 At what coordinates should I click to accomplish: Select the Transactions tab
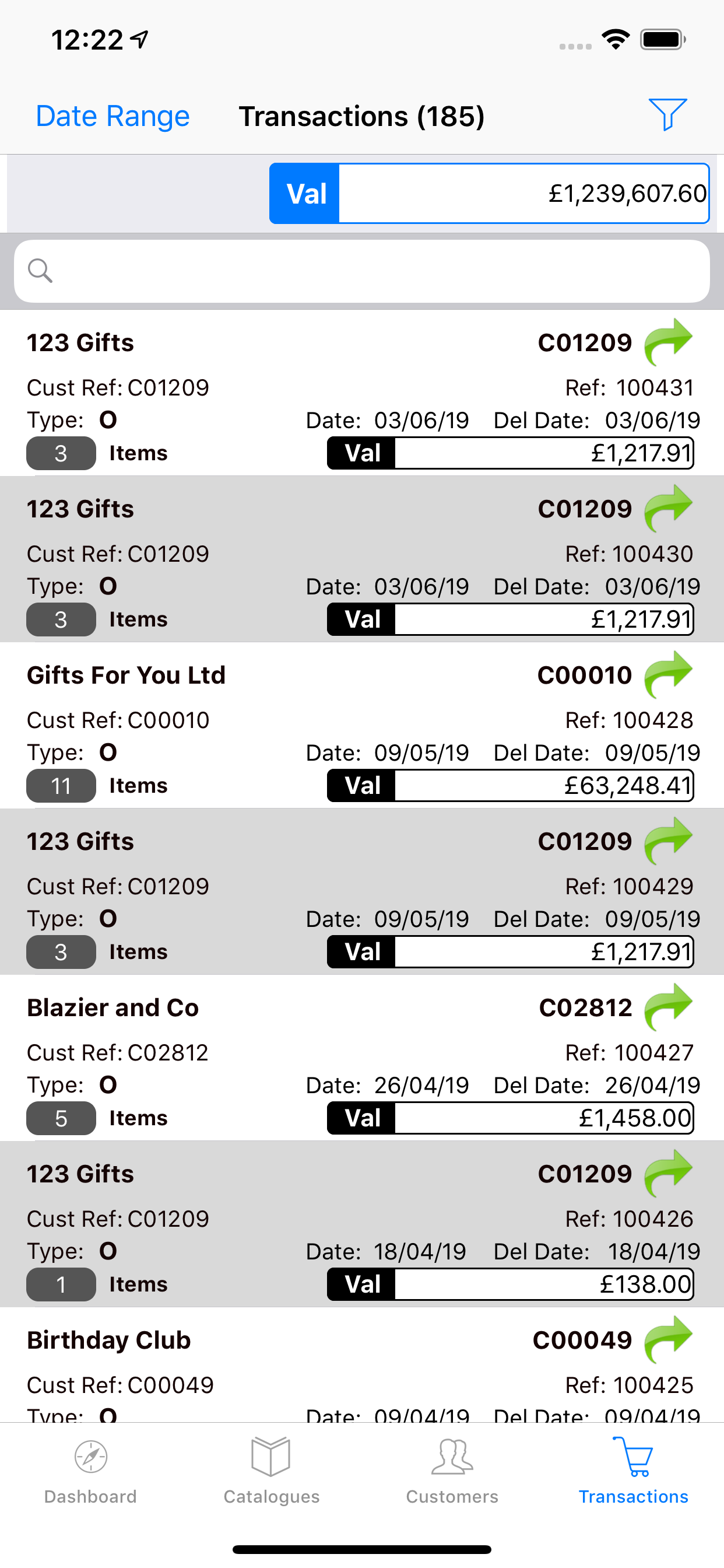(x=633, y=1471)
